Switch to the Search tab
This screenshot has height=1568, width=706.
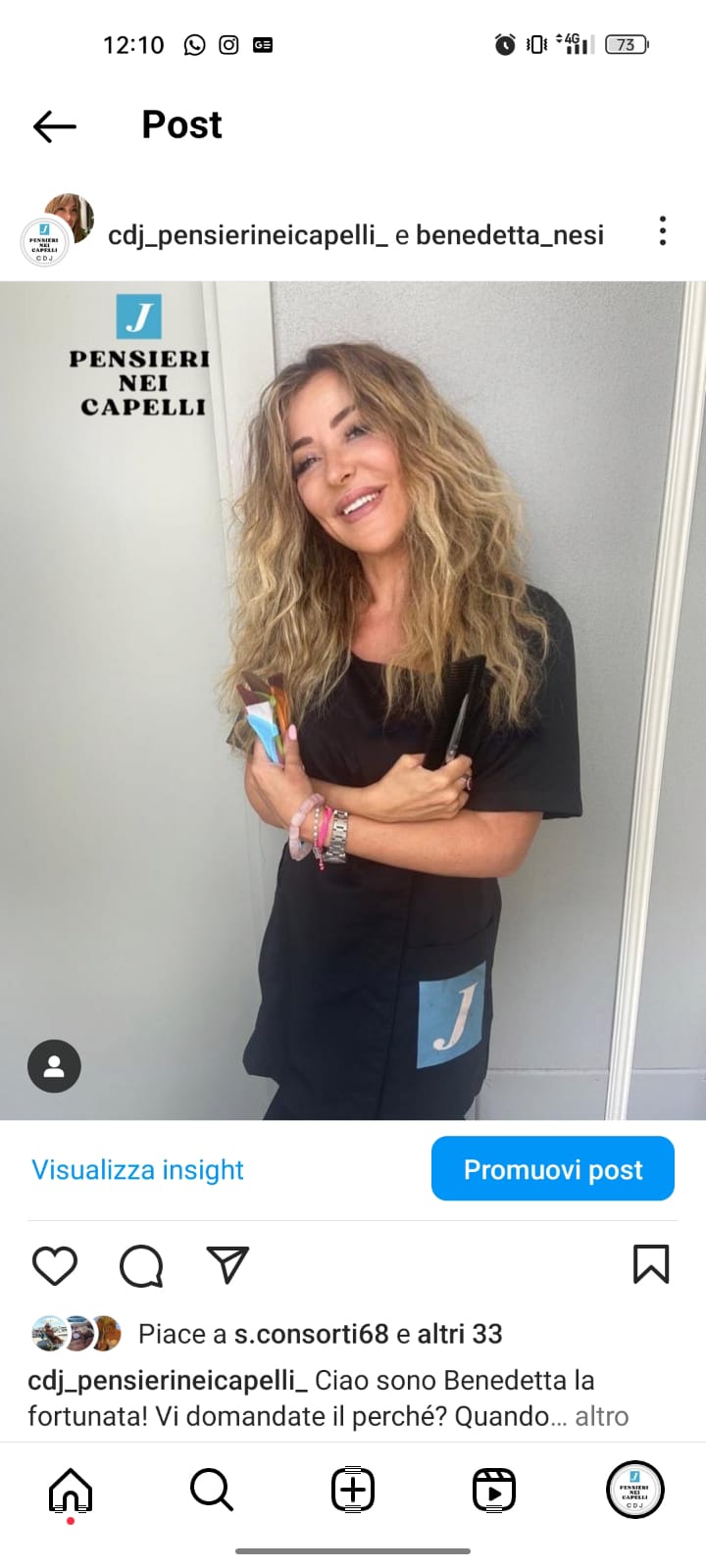point(212,1491)
